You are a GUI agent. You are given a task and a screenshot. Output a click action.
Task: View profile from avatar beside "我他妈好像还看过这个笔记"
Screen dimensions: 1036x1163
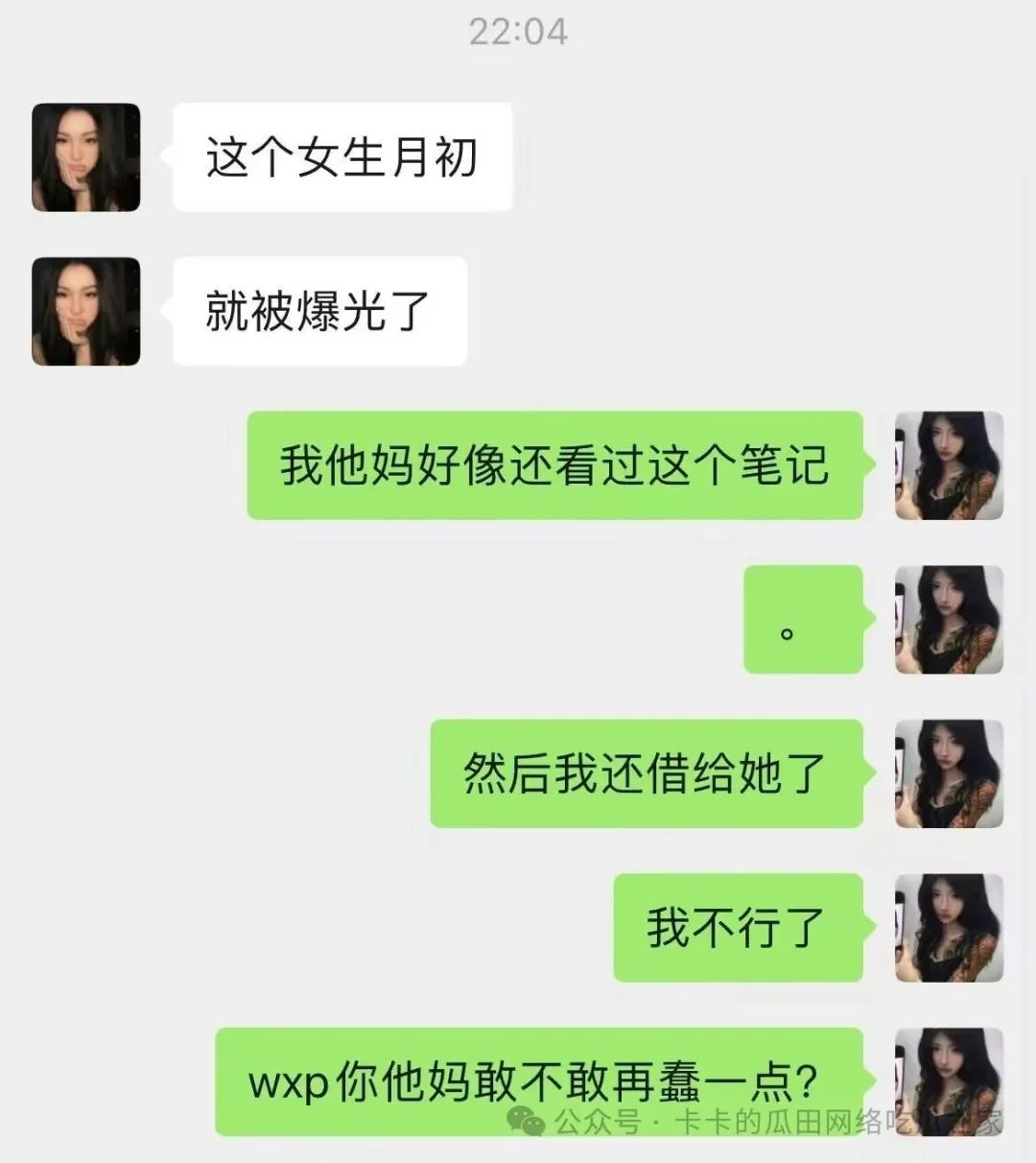pos(949,465)
